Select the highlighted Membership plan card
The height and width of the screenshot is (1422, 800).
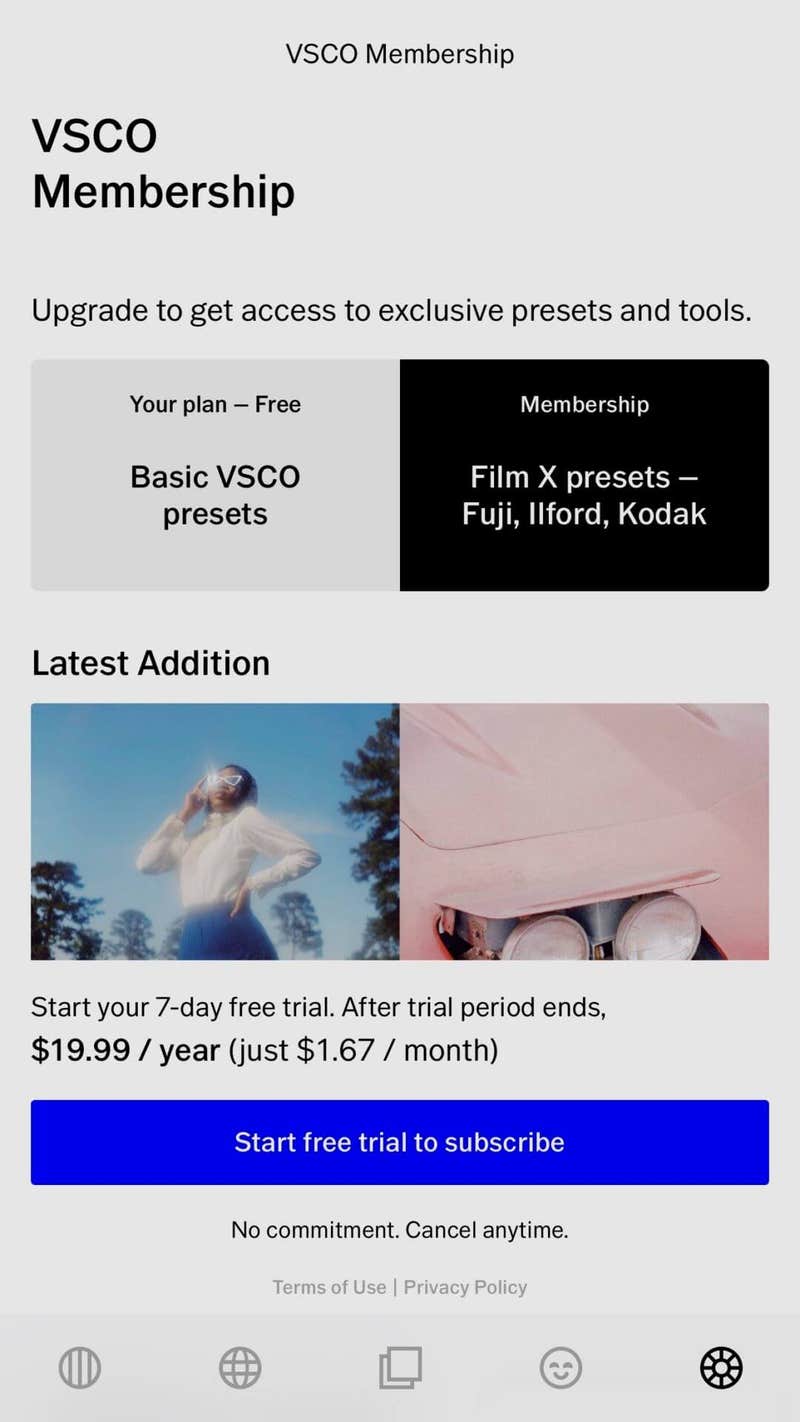(584, 475)
